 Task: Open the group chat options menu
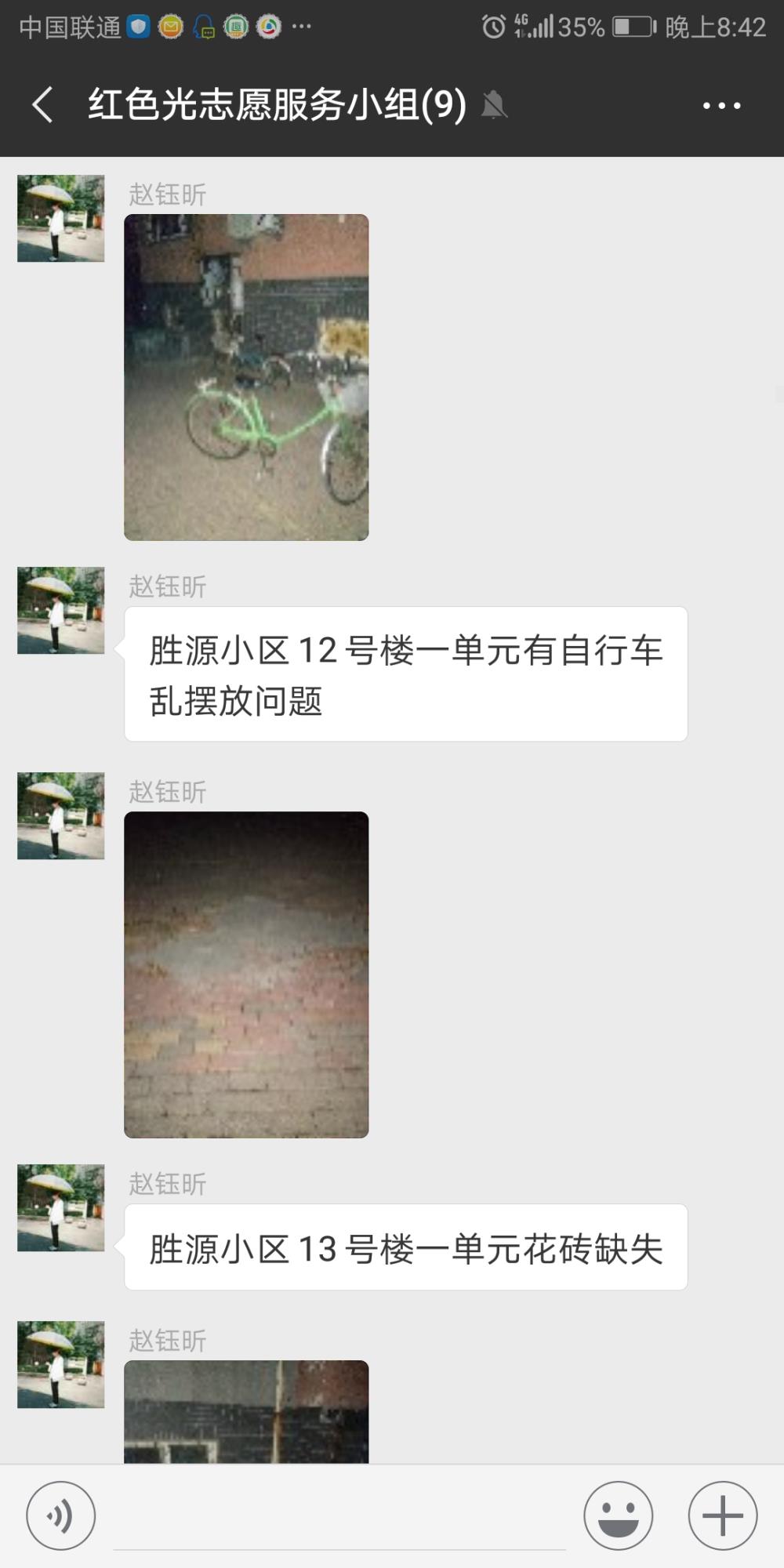(721, 105)
